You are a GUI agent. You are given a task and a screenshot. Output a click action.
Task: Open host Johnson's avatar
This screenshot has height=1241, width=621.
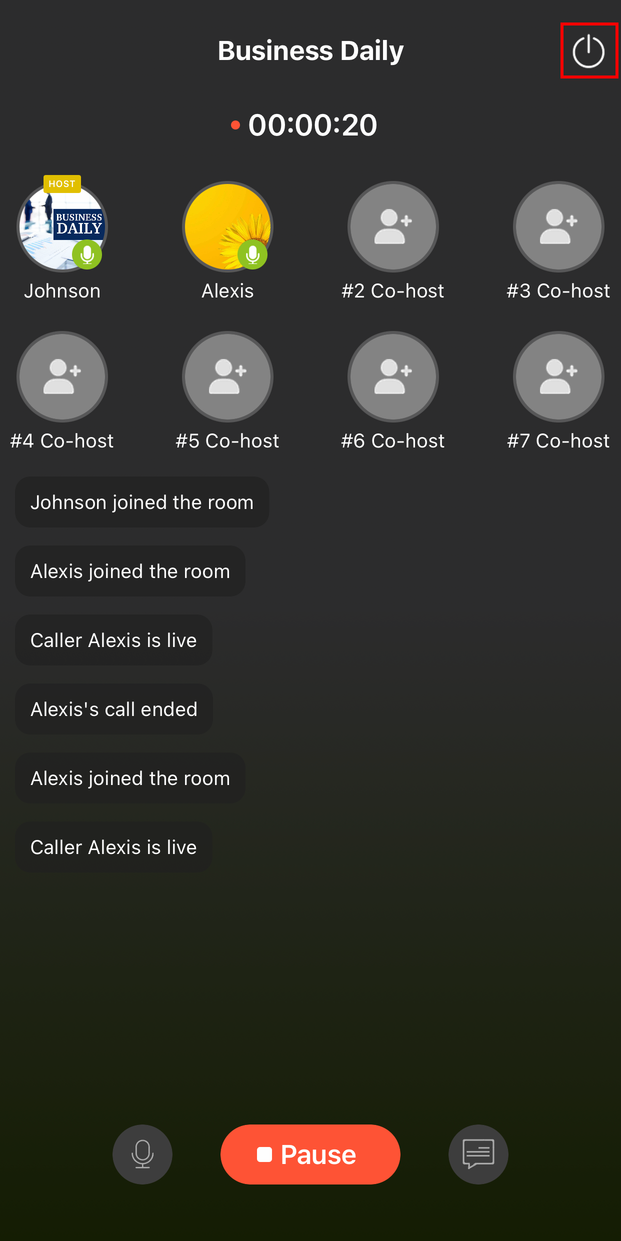point(62,227)
